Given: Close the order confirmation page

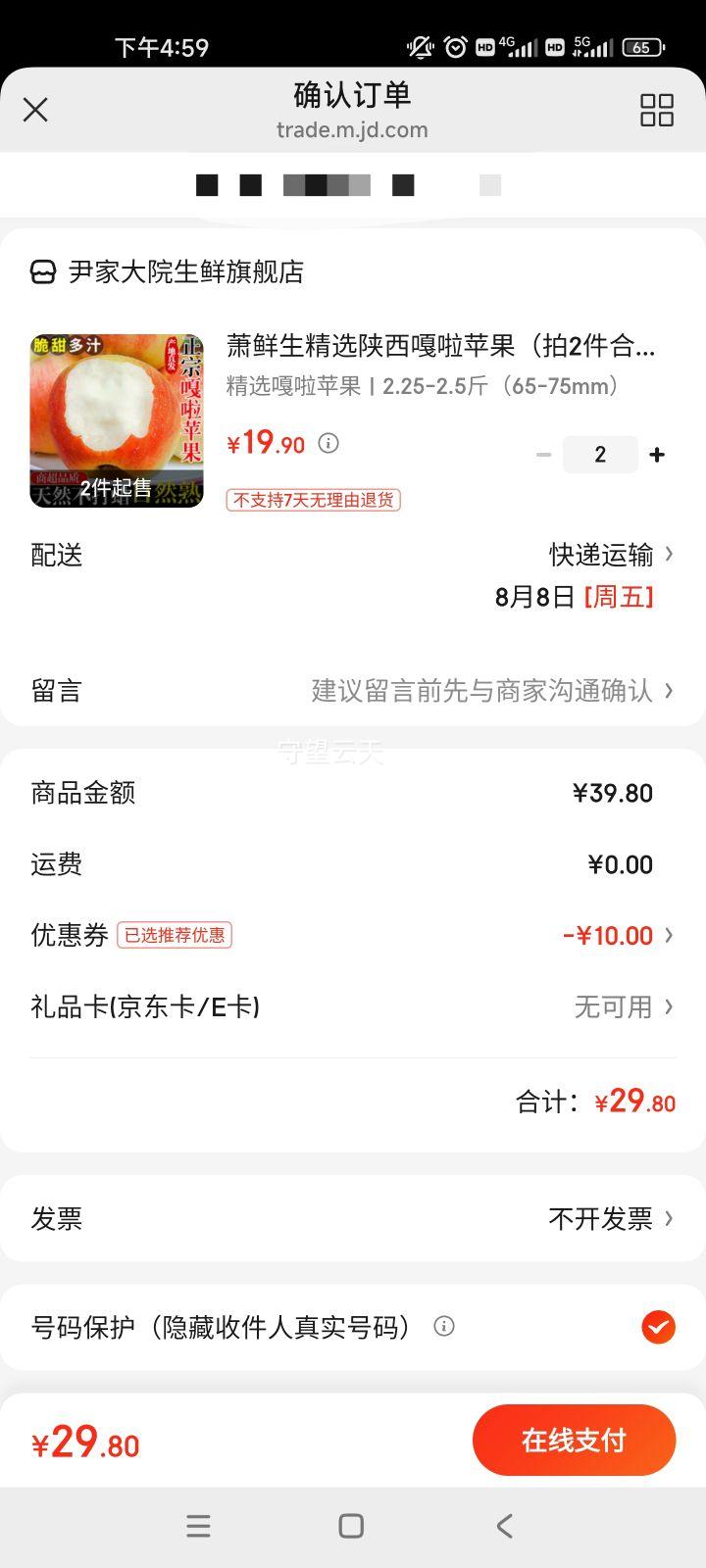Looking at the screenshot, I should [35, 110].
